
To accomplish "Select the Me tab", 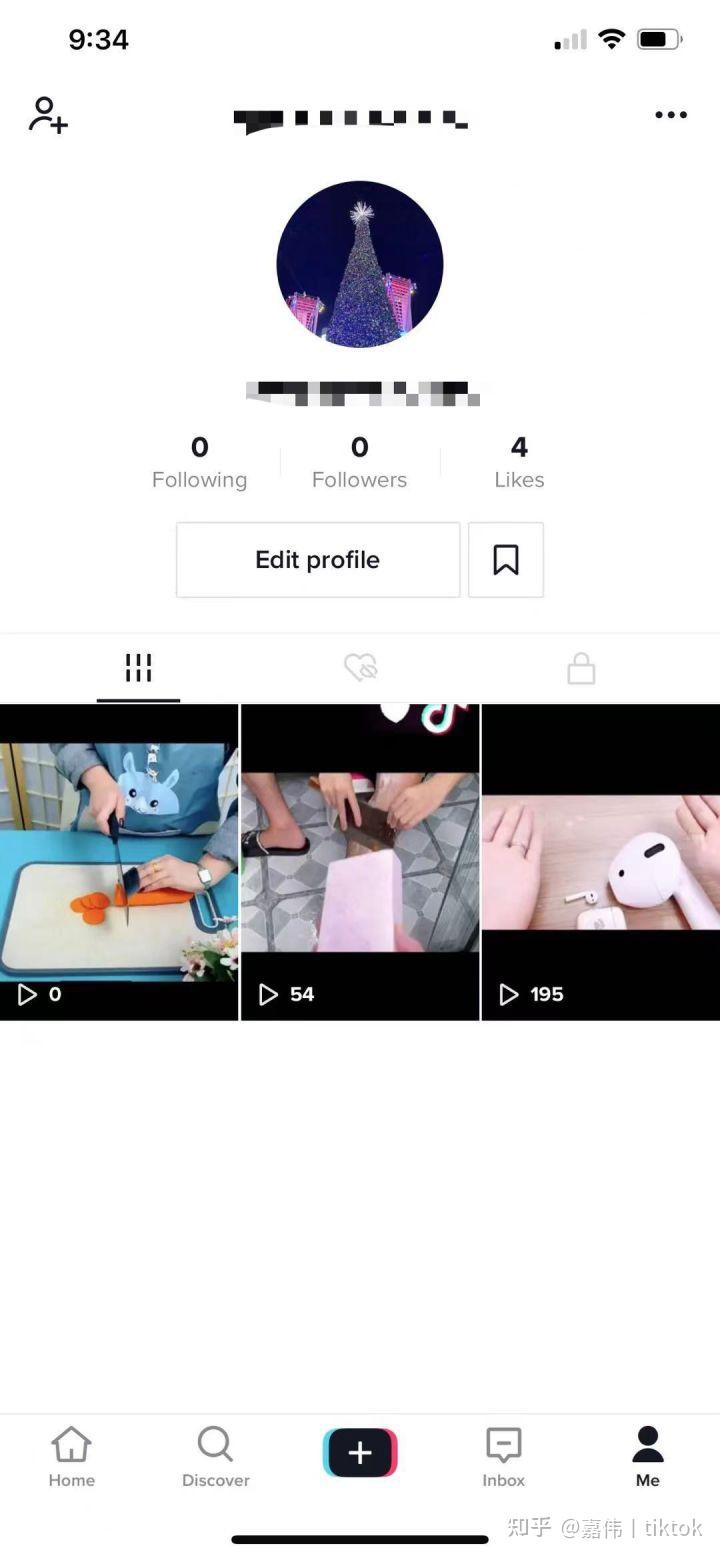I will click(x=648, y=1457).
